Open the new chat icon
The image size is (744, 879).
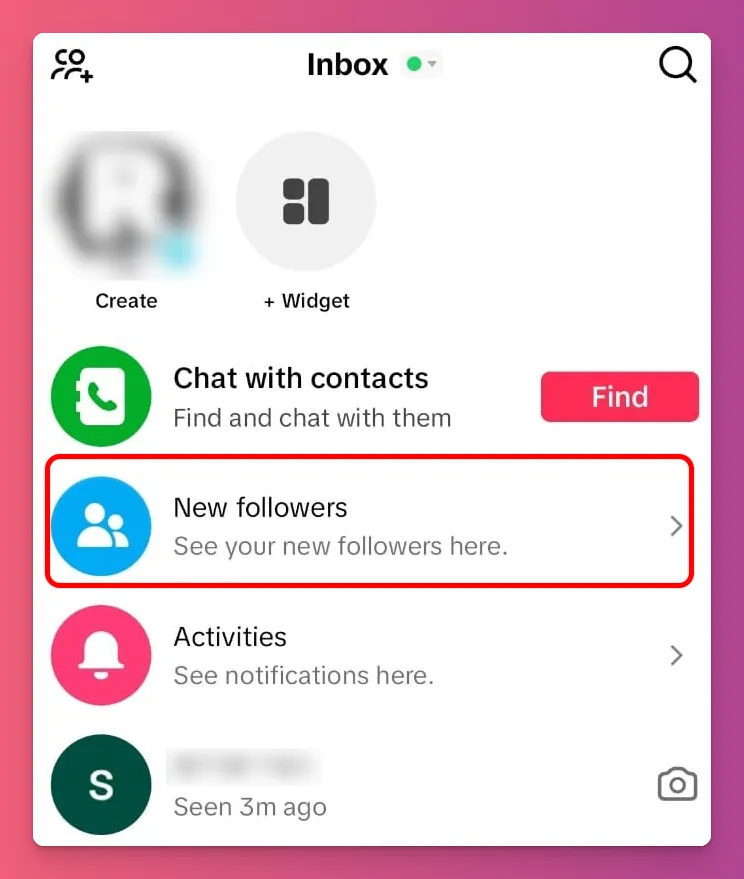(70, 65)
